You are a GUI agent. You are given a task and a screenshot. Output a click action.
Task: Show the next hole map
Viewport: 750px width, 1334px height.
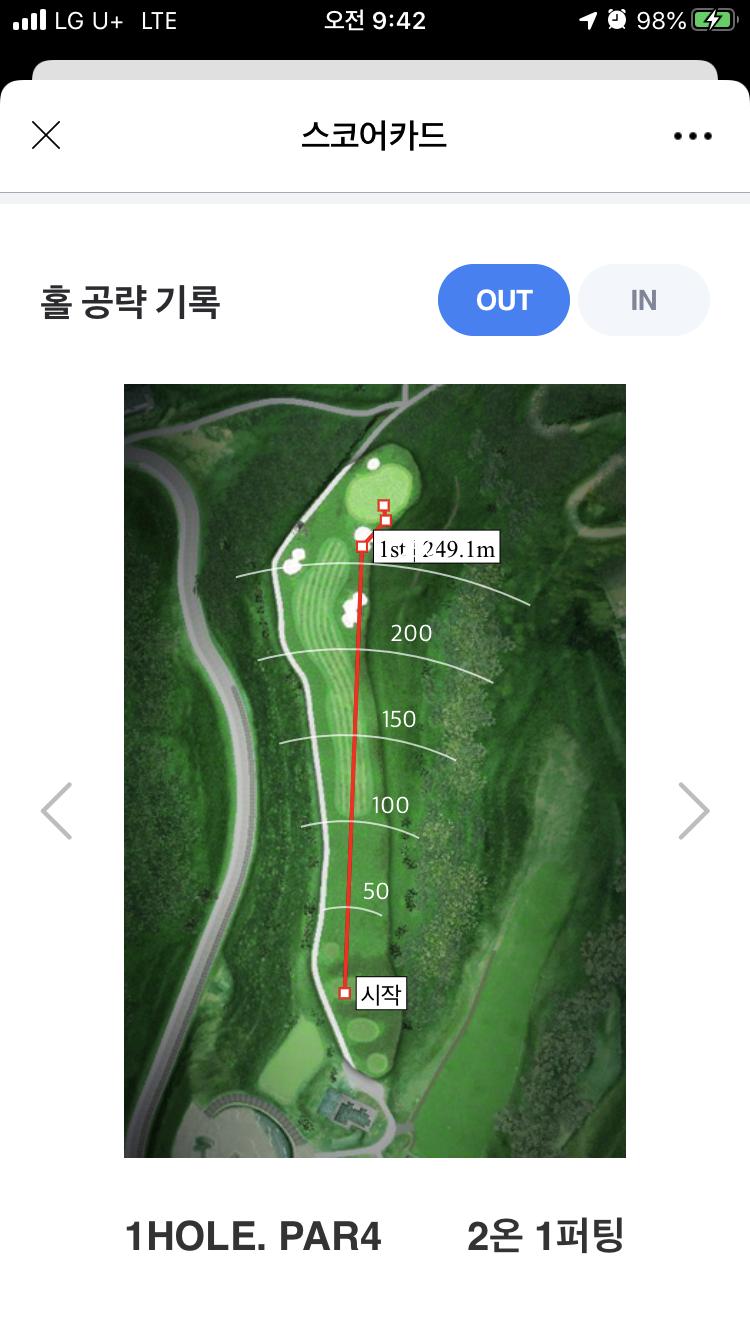pos(693,810)
